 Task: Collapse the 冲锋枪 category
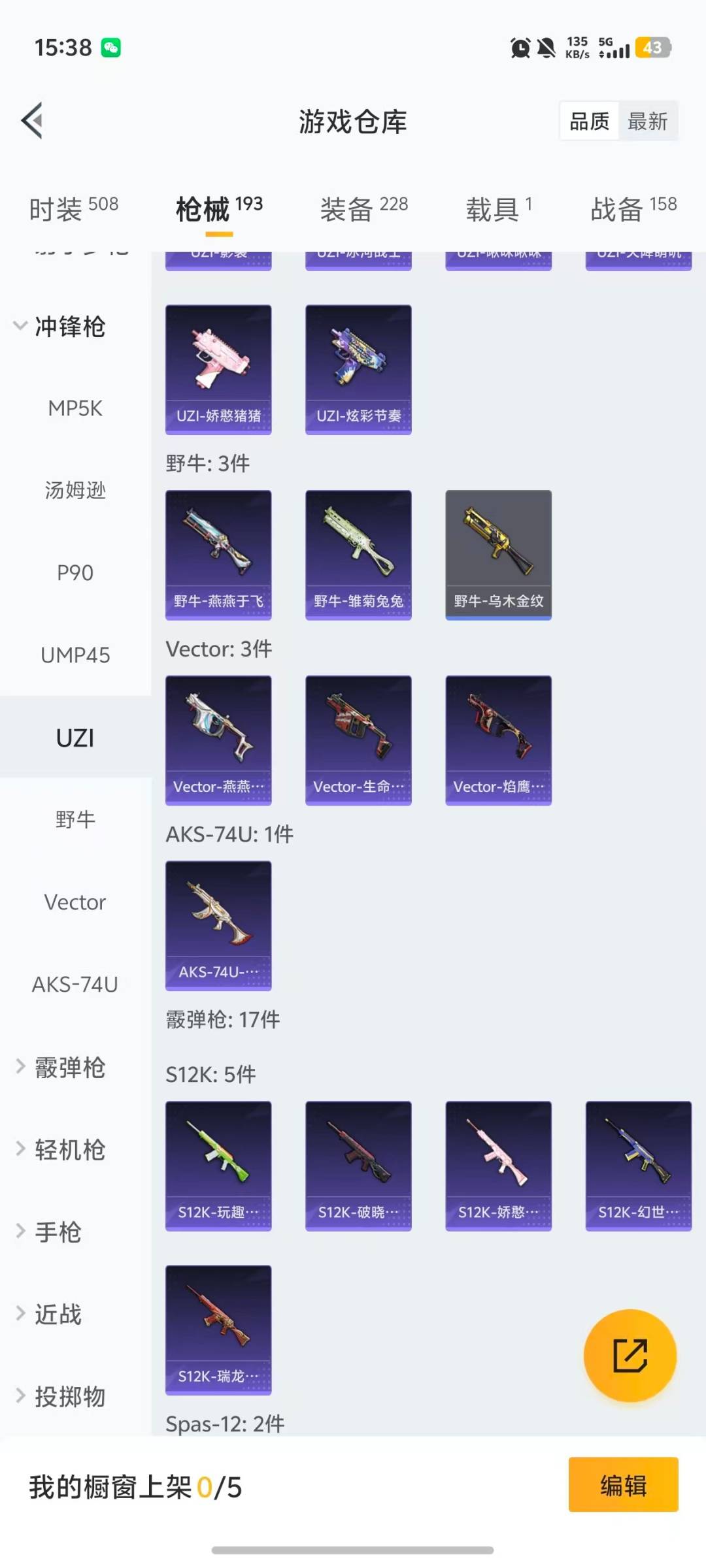pos(70,327)
